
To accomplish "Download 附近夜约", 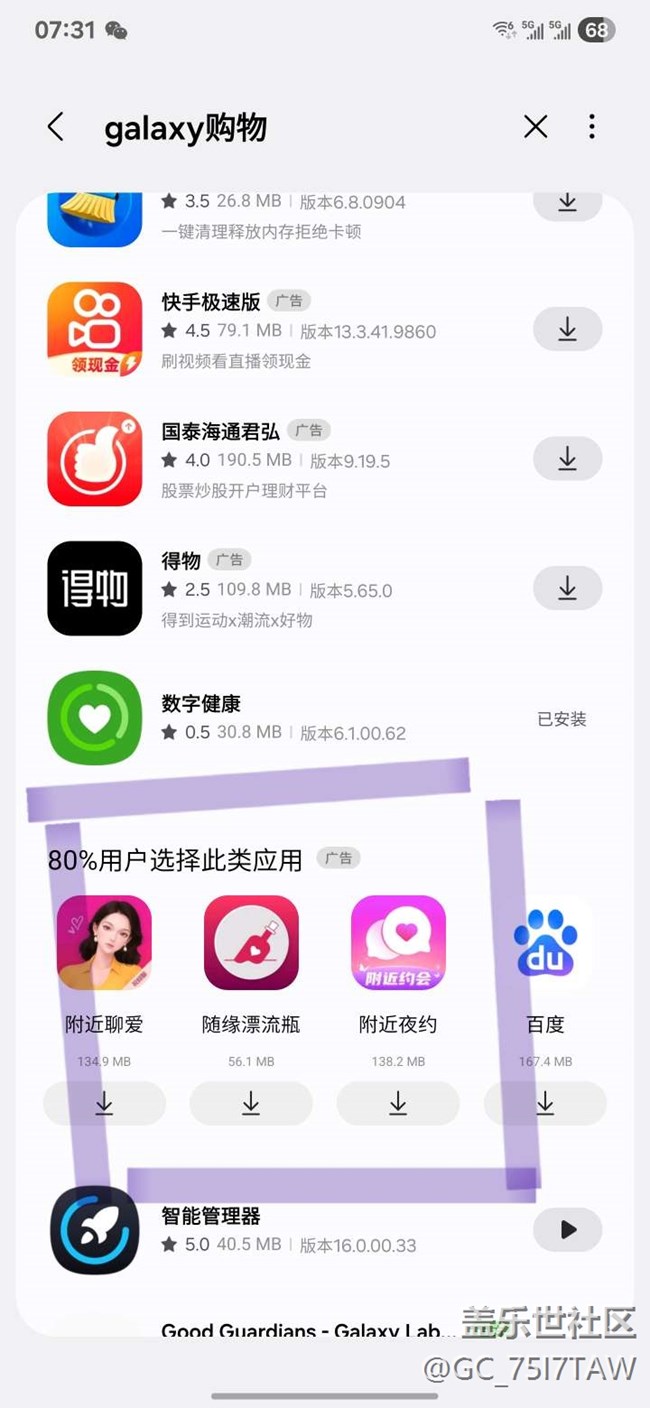I will click(x=398, y=1103).
